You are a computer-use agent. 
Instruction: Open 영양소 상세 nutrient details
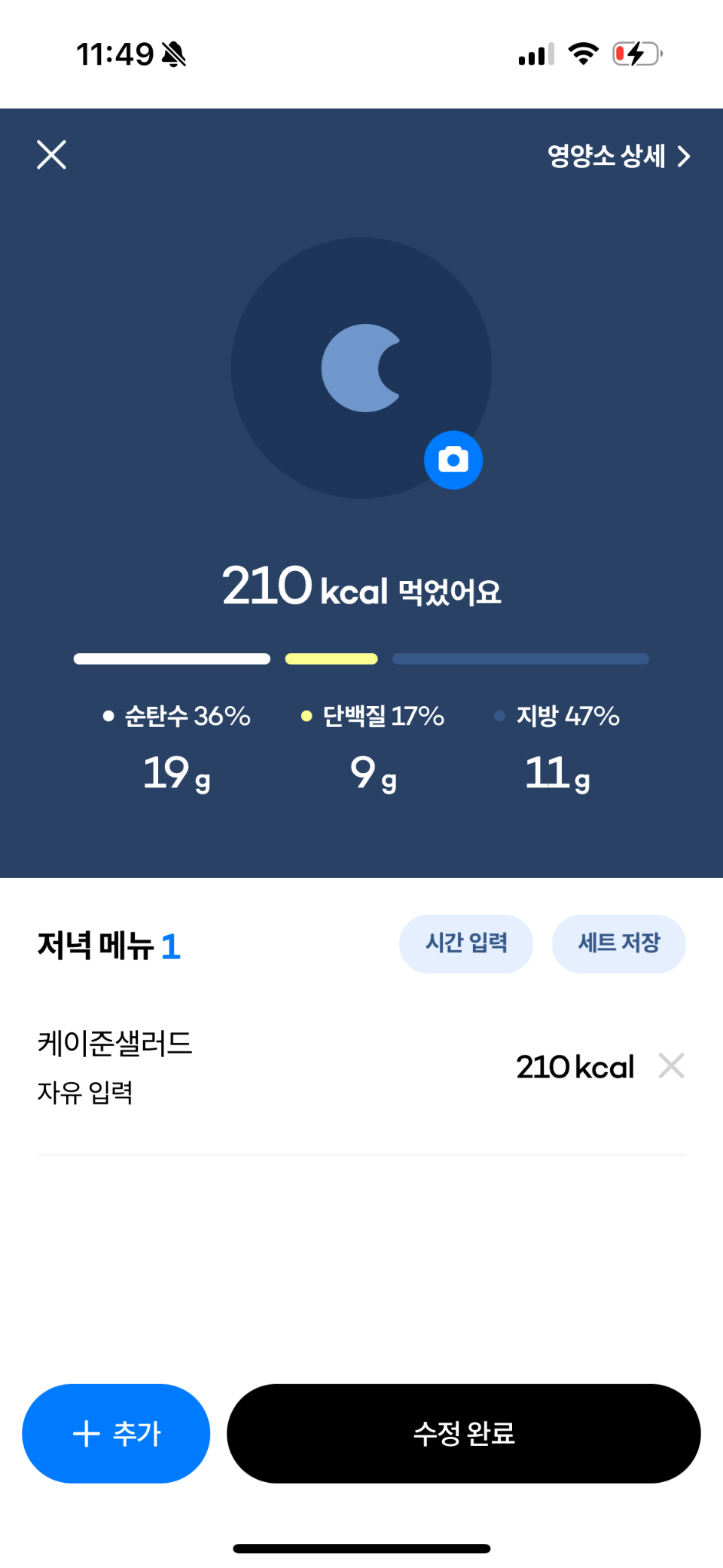(619, 156)
